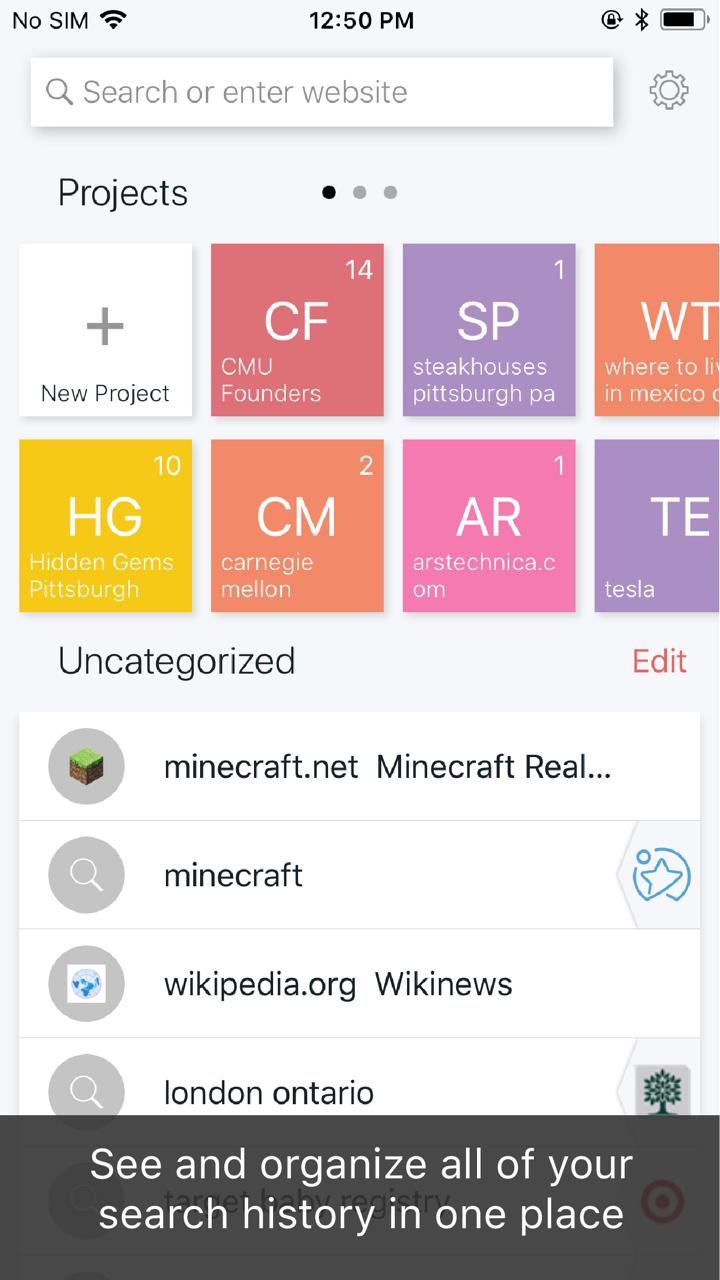Tap the search or enter website field

pyautogui.click(x=321, y=92)
